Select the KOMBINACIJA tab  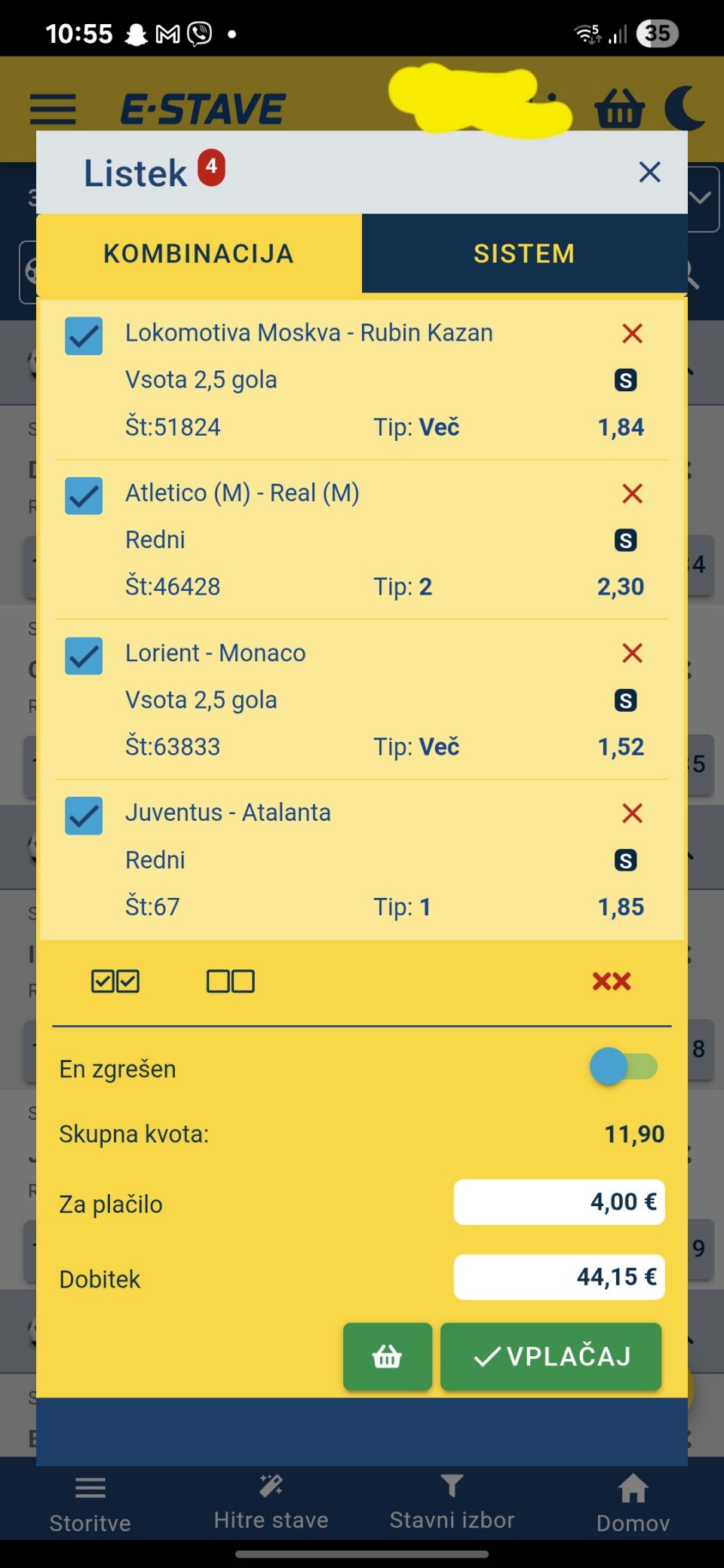click(198, 253)
